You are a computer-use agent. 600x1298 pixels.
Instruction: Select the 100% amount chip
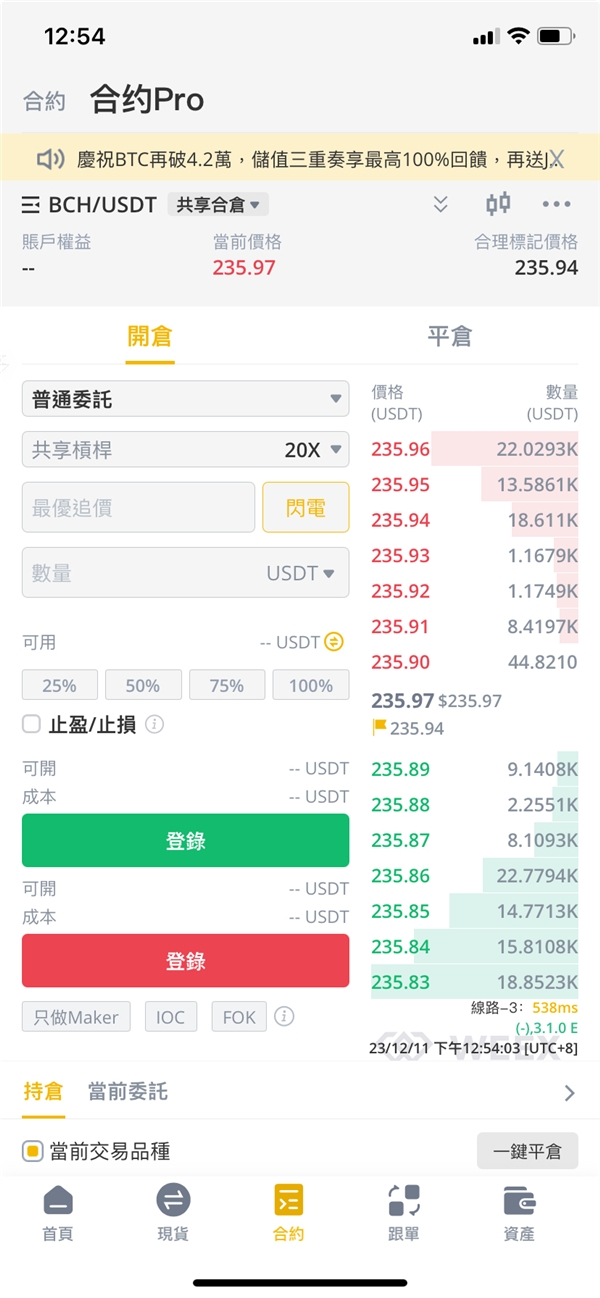[310, 685]
